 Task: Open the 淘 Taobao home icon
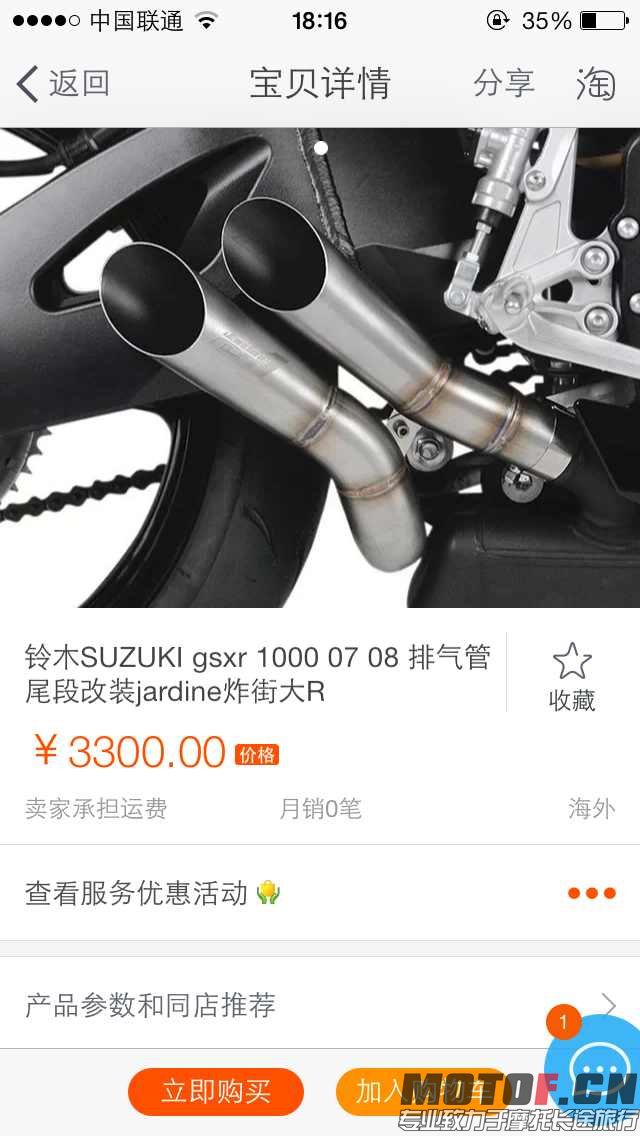tap(596, 83)
